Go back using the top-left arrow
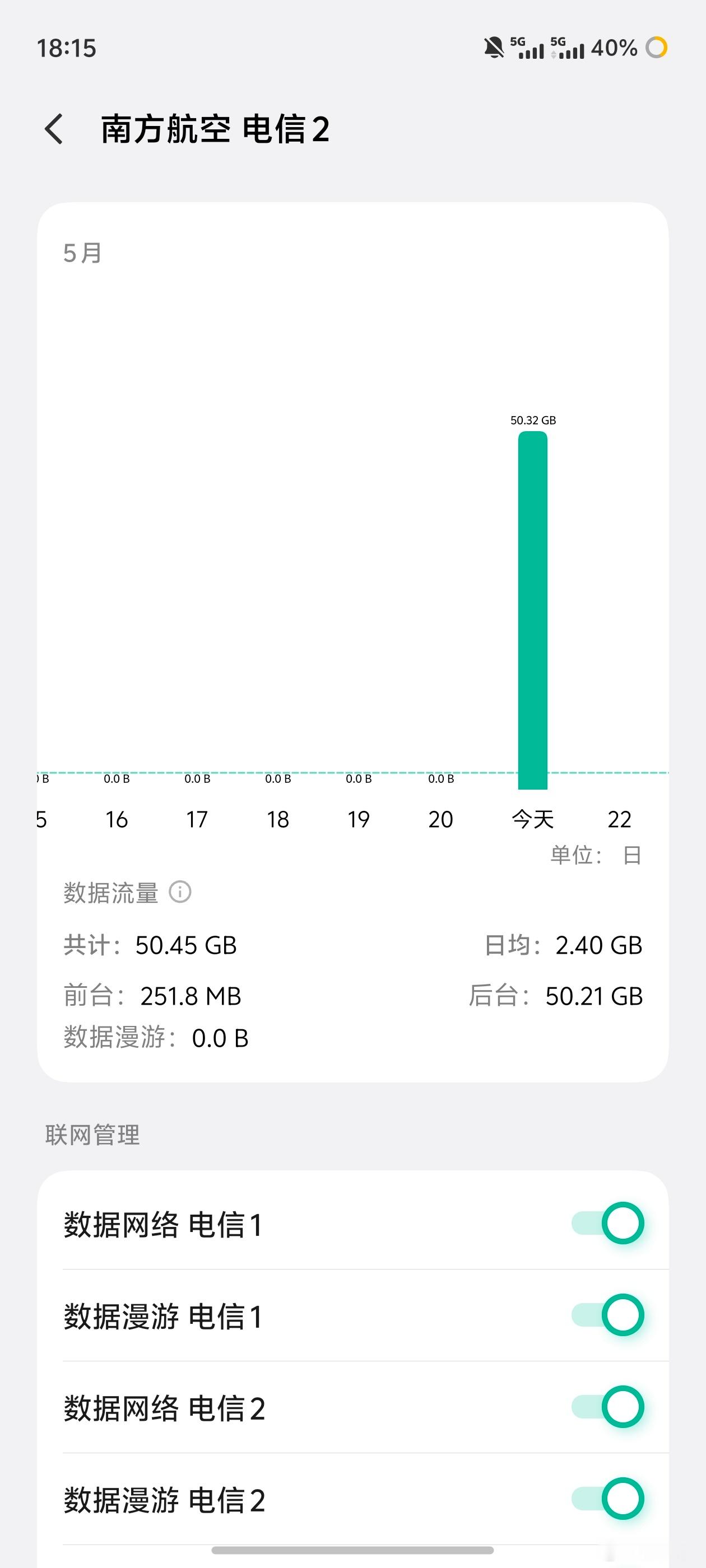 (x=54, y=129)
